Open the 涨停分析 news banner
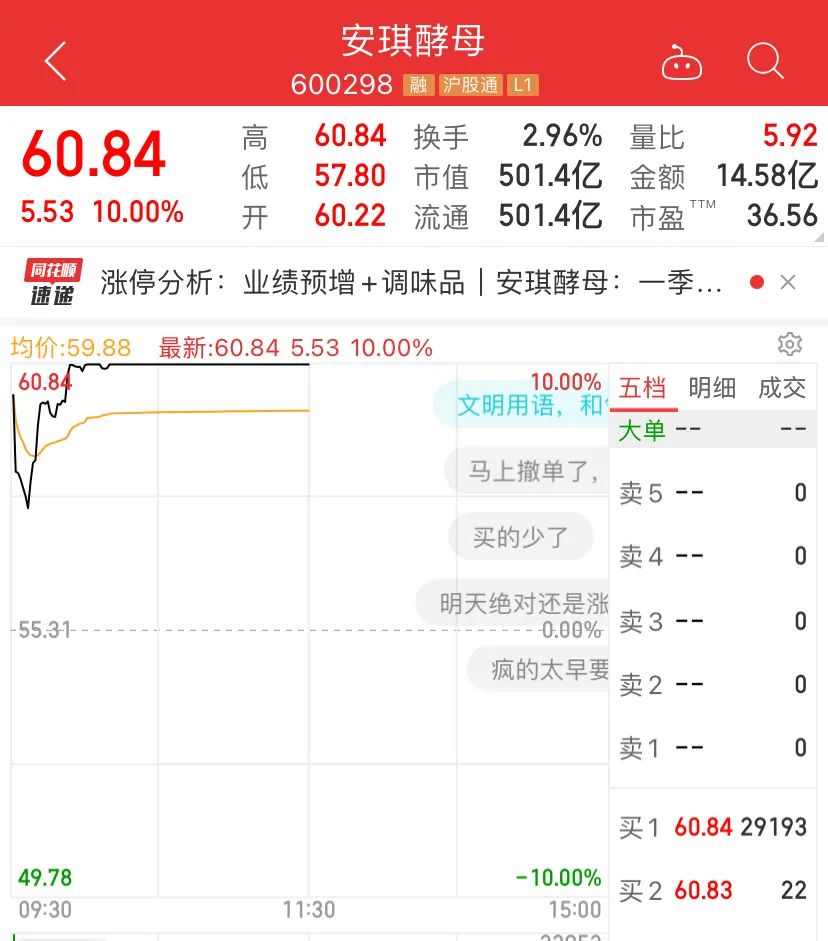The width and height of the screenshot is (828, 941). 411,282
